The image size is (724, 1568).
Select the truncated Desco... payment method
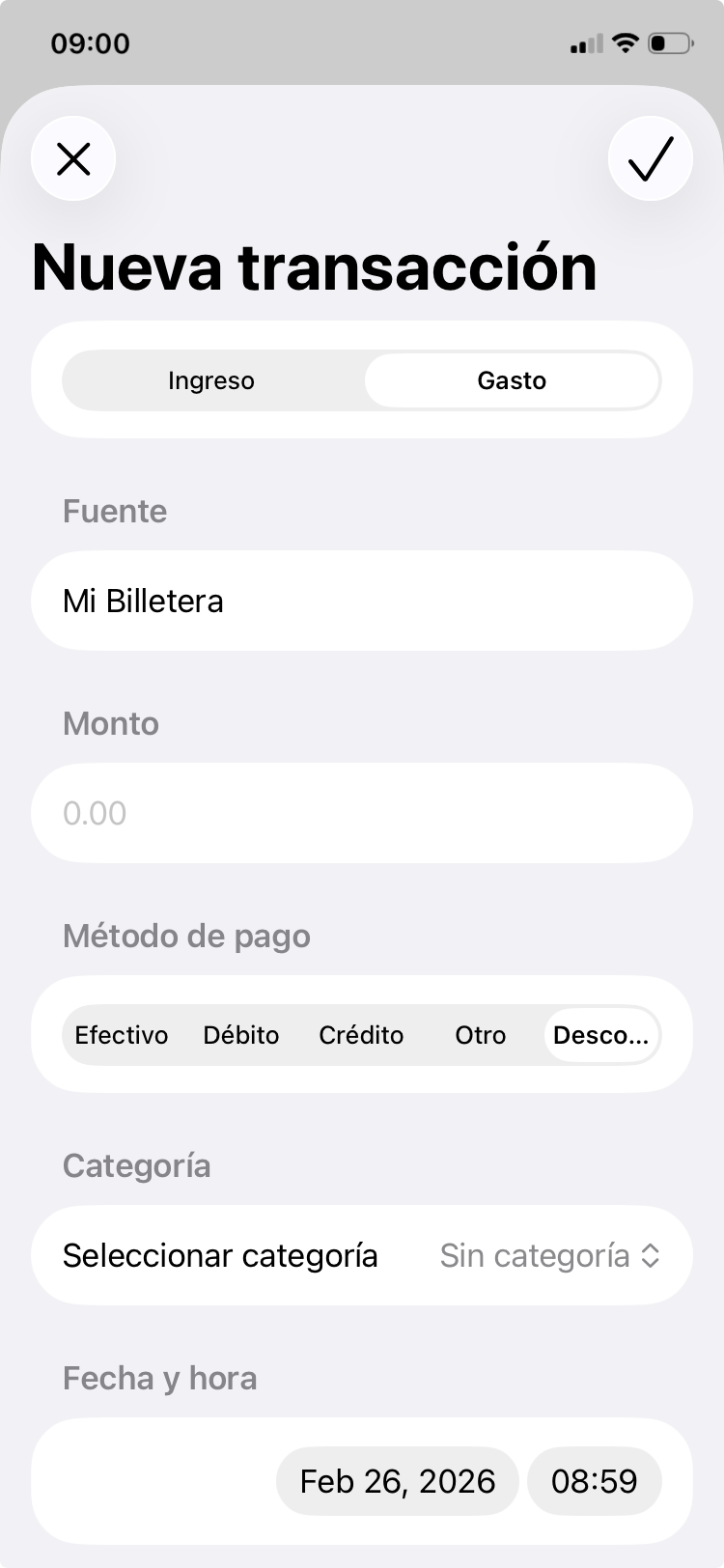601,1034
